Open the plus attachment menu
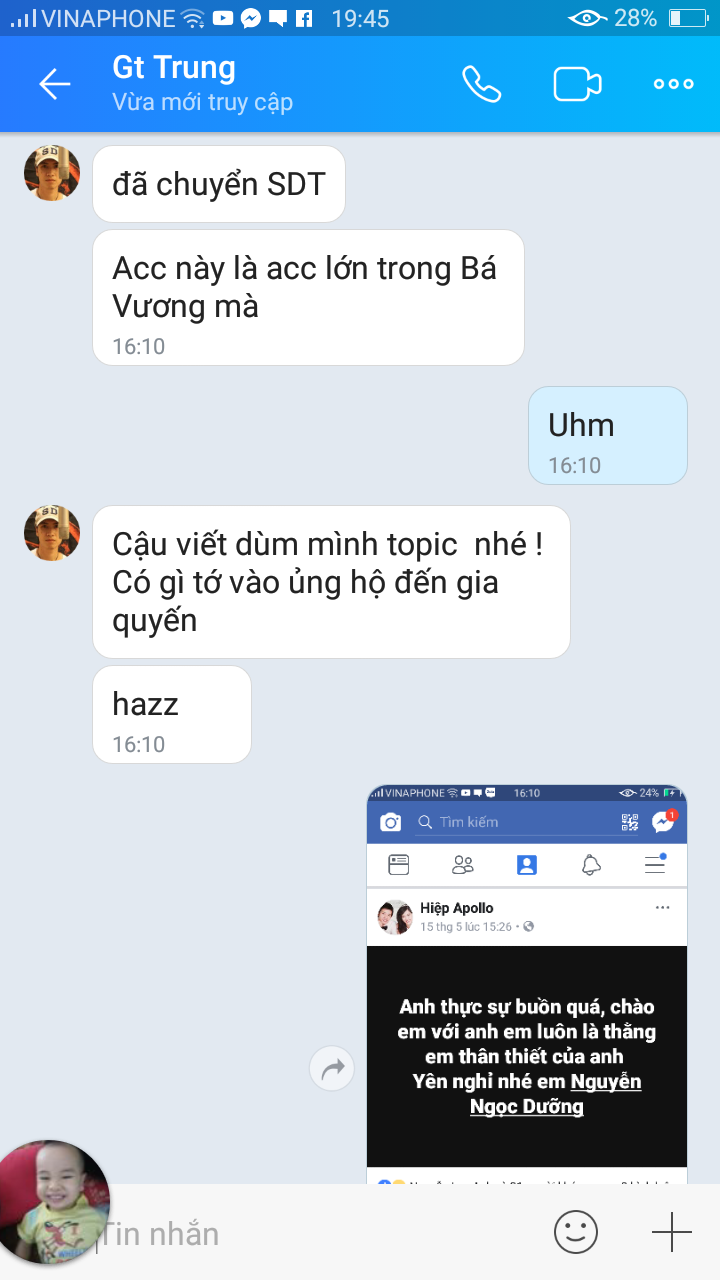 pyautogui.click(x=672, y=1232)
